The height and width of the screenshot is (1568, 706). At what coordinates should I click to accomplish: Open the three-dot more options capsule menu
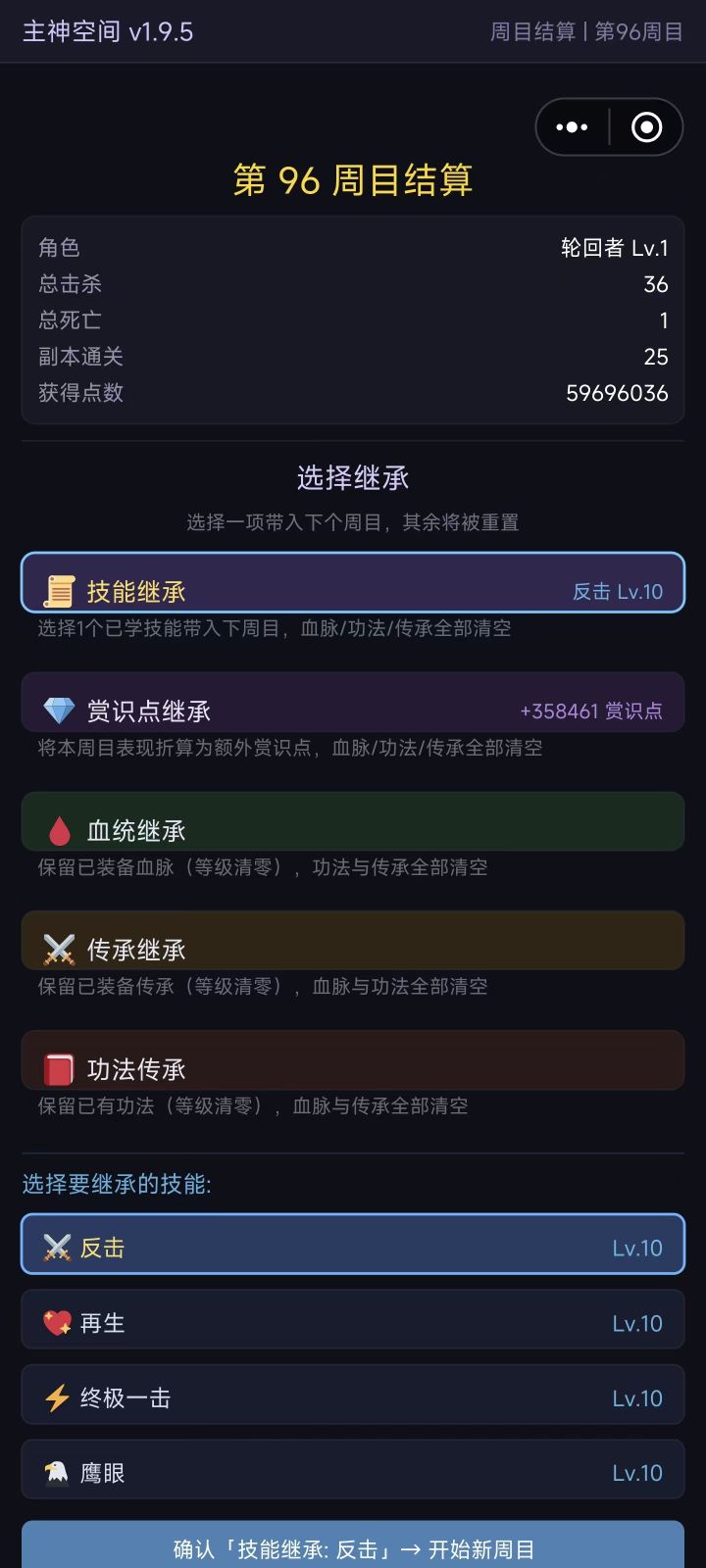(572, 126)
